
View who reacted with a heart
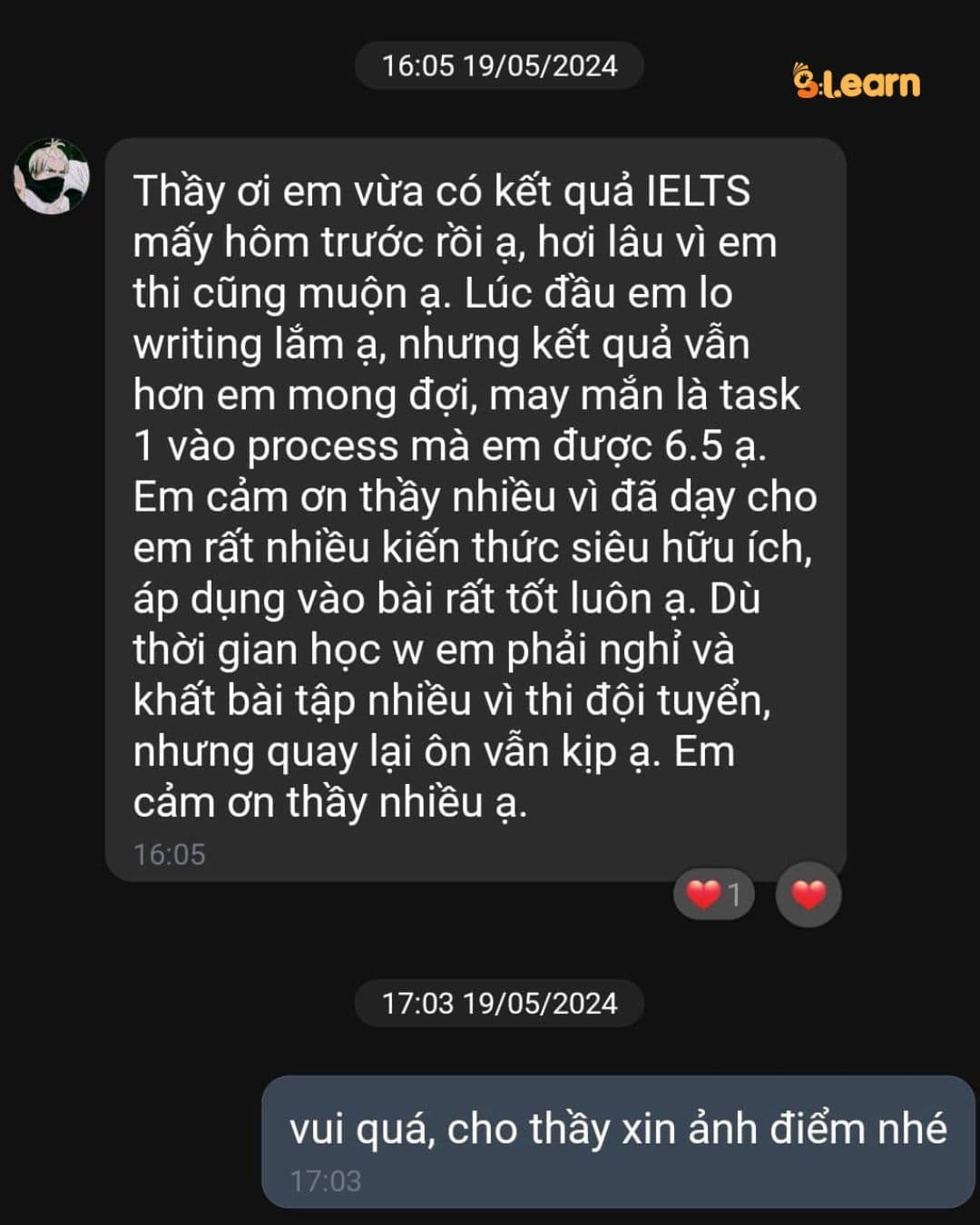click(713, 895)
